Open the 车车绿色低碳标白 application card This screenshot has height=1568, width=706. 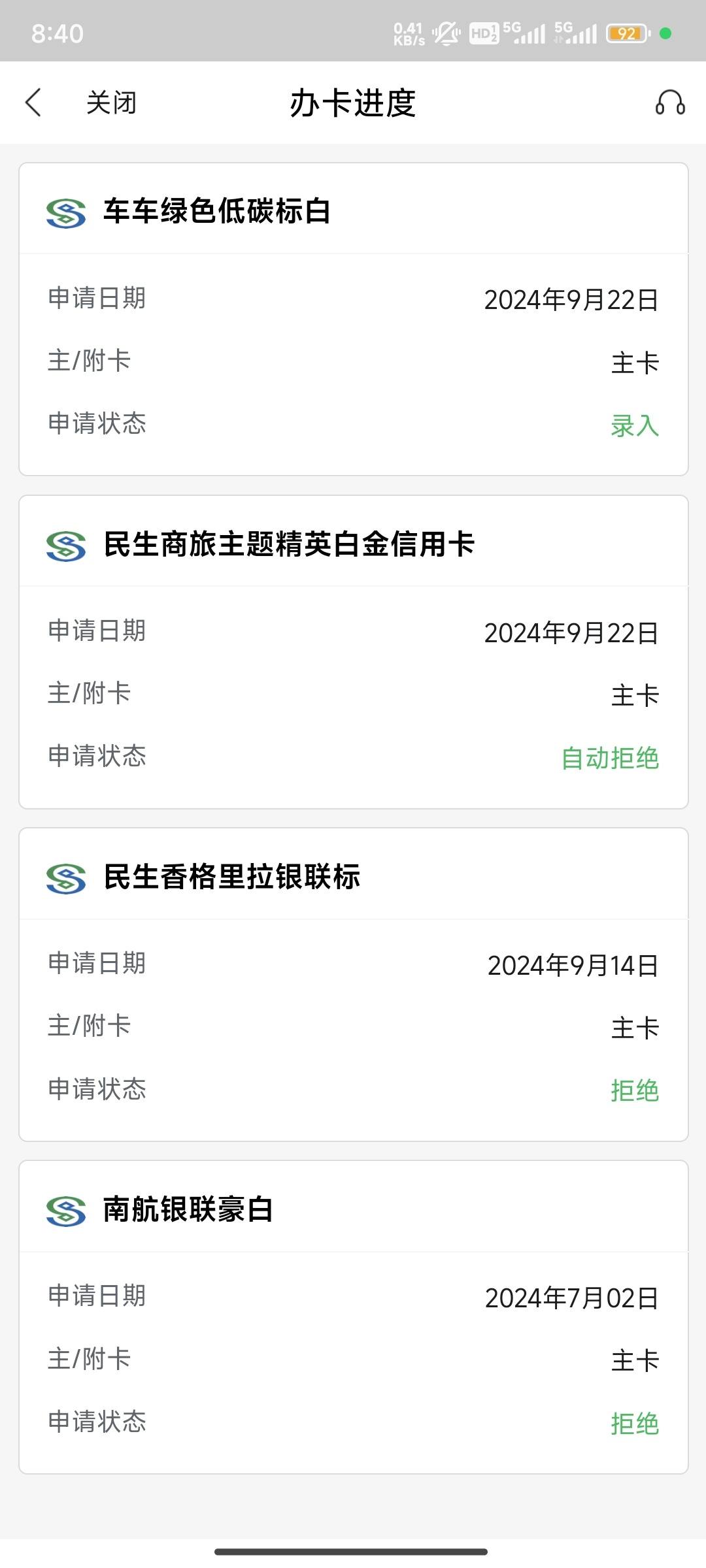coord(354,319)
